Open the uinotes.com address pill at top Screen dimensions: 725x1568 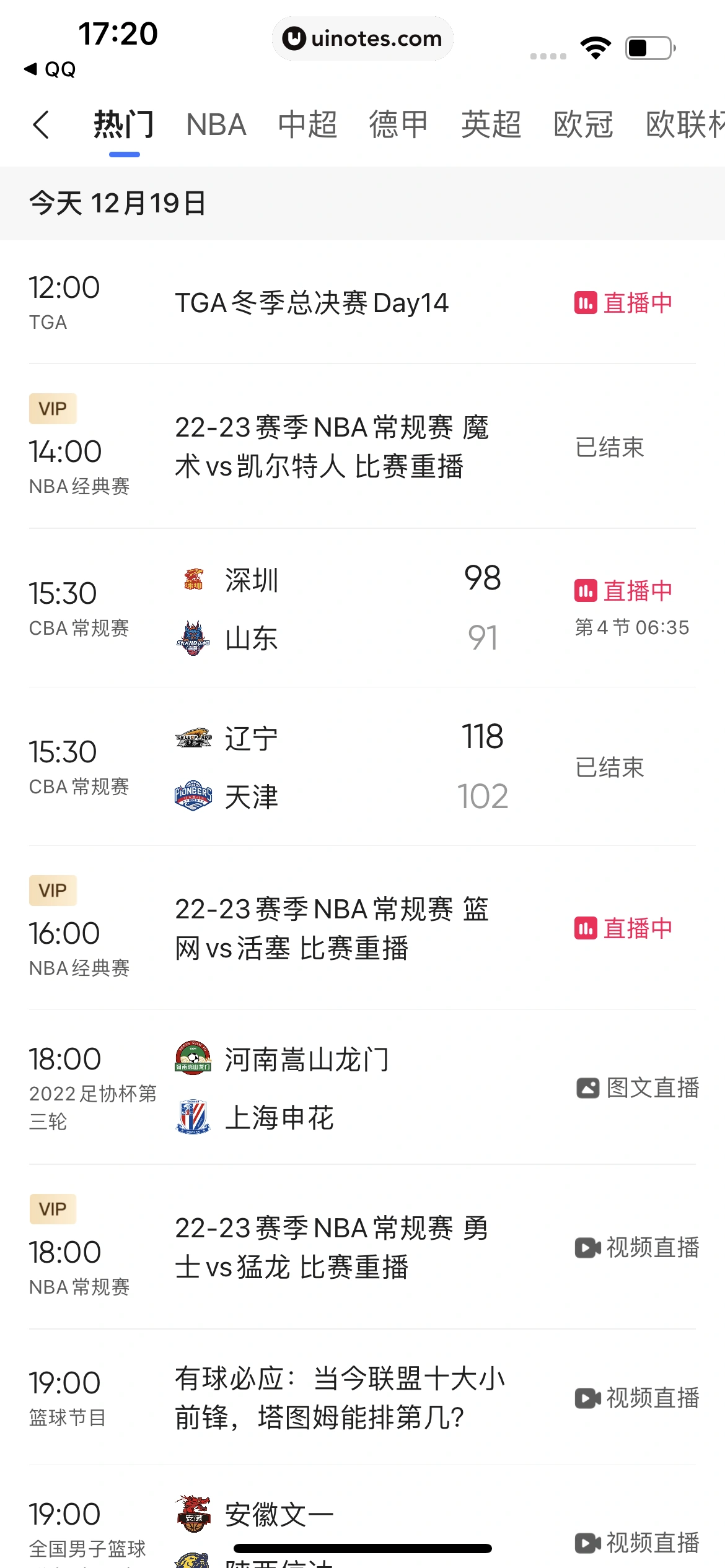pos(362,38)
